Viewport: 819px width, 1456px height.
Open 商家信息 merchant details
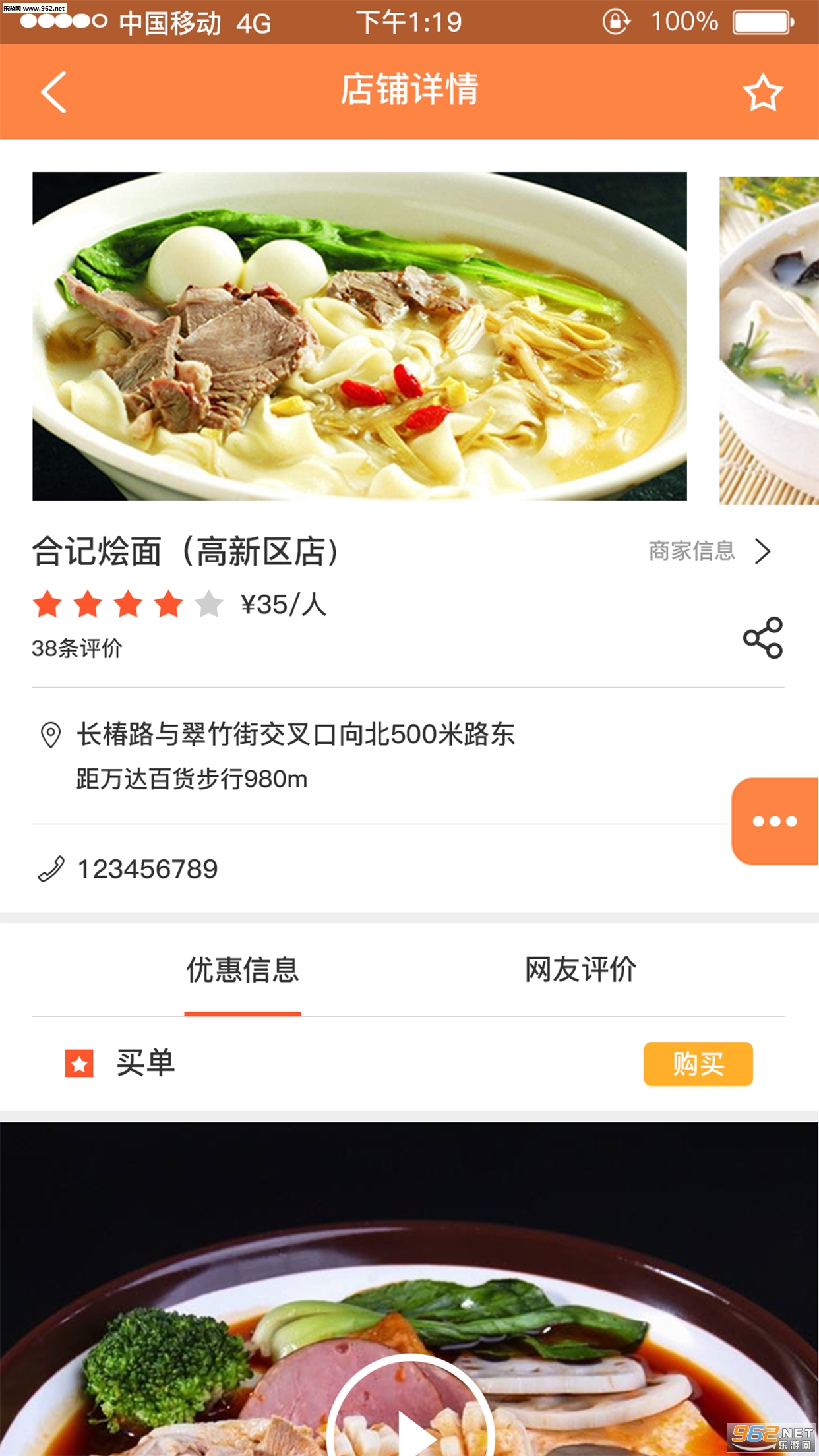pyautogui.click(x=710, y=551)
